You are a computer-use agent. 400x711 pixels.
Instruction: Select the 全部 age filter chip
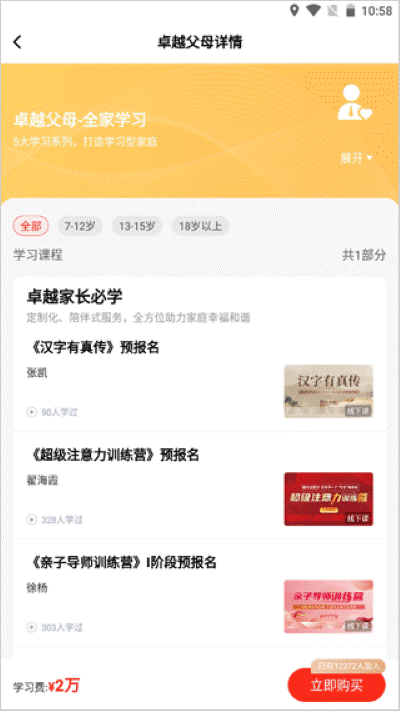pyautogui.click(x=31, y=226)
